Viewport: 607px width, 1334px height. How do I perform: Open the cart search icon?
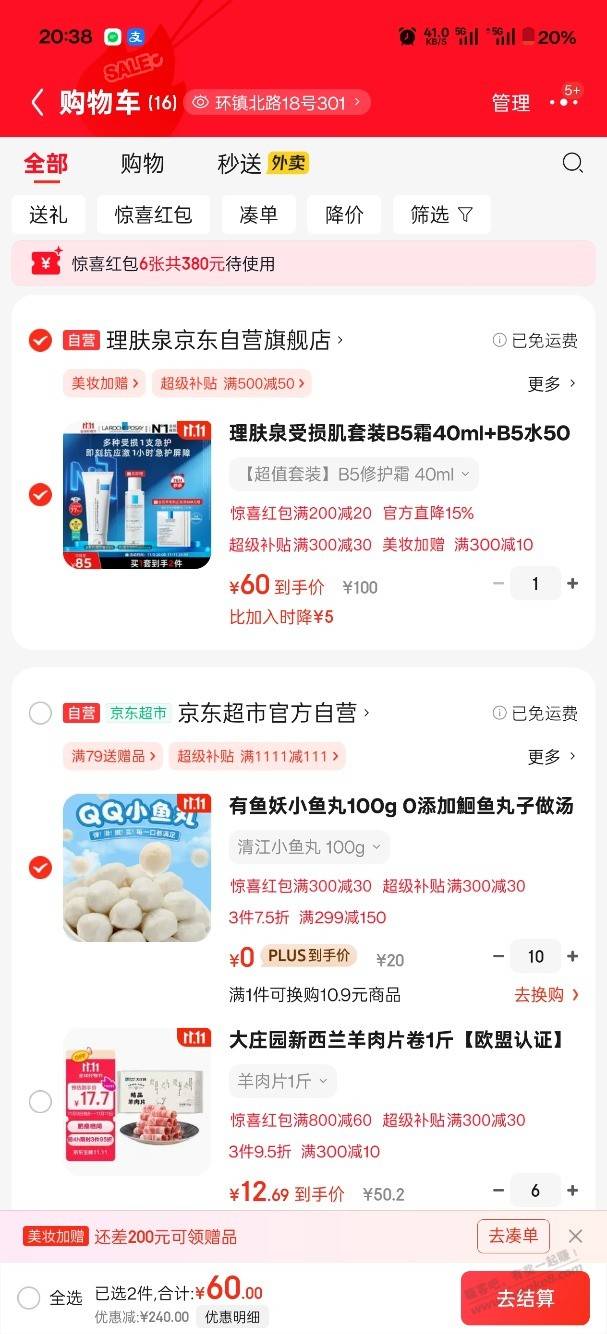click(572, 163)
